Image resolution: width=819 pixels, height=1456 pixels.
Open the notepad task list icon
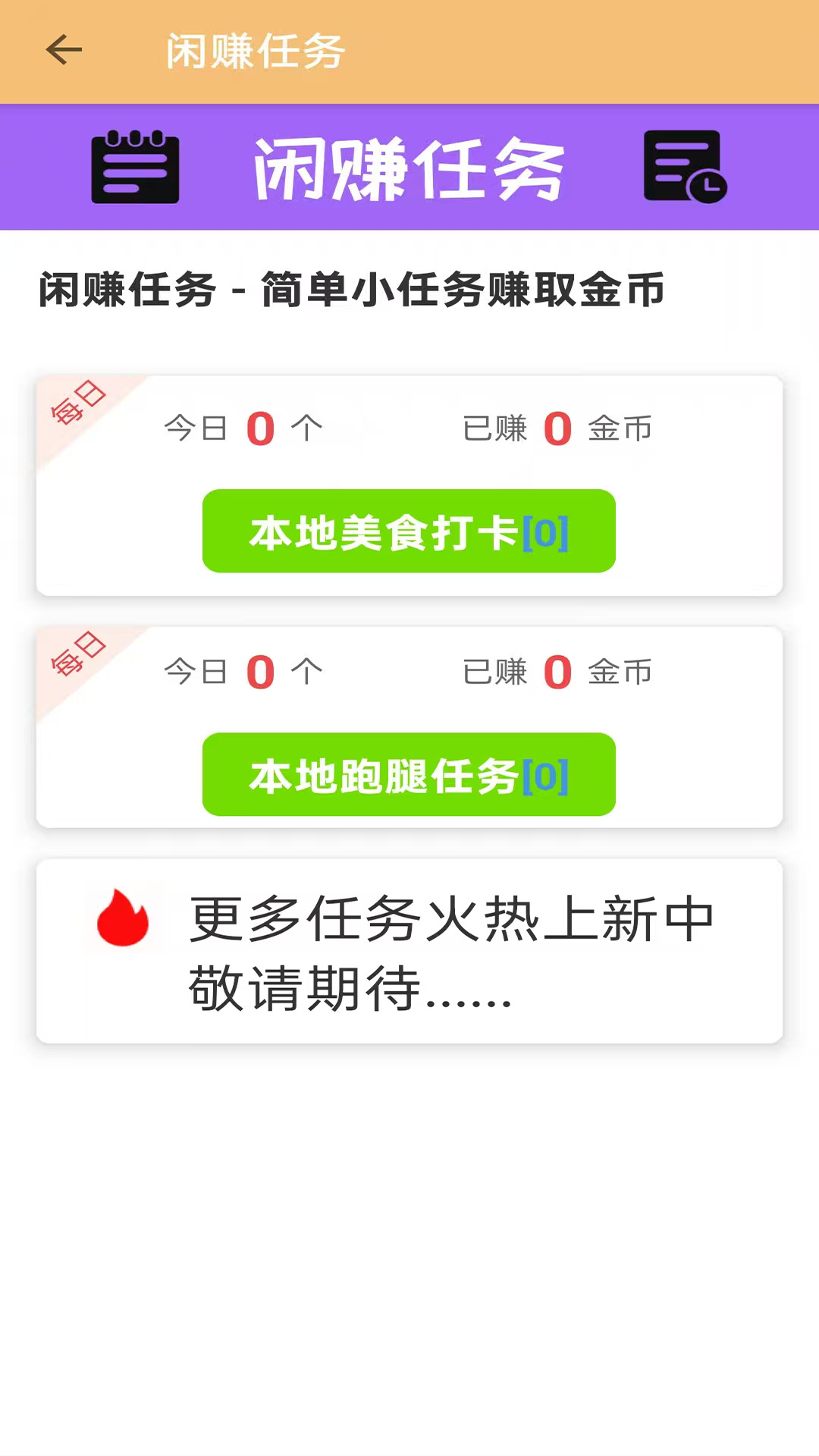pos(134,168)
